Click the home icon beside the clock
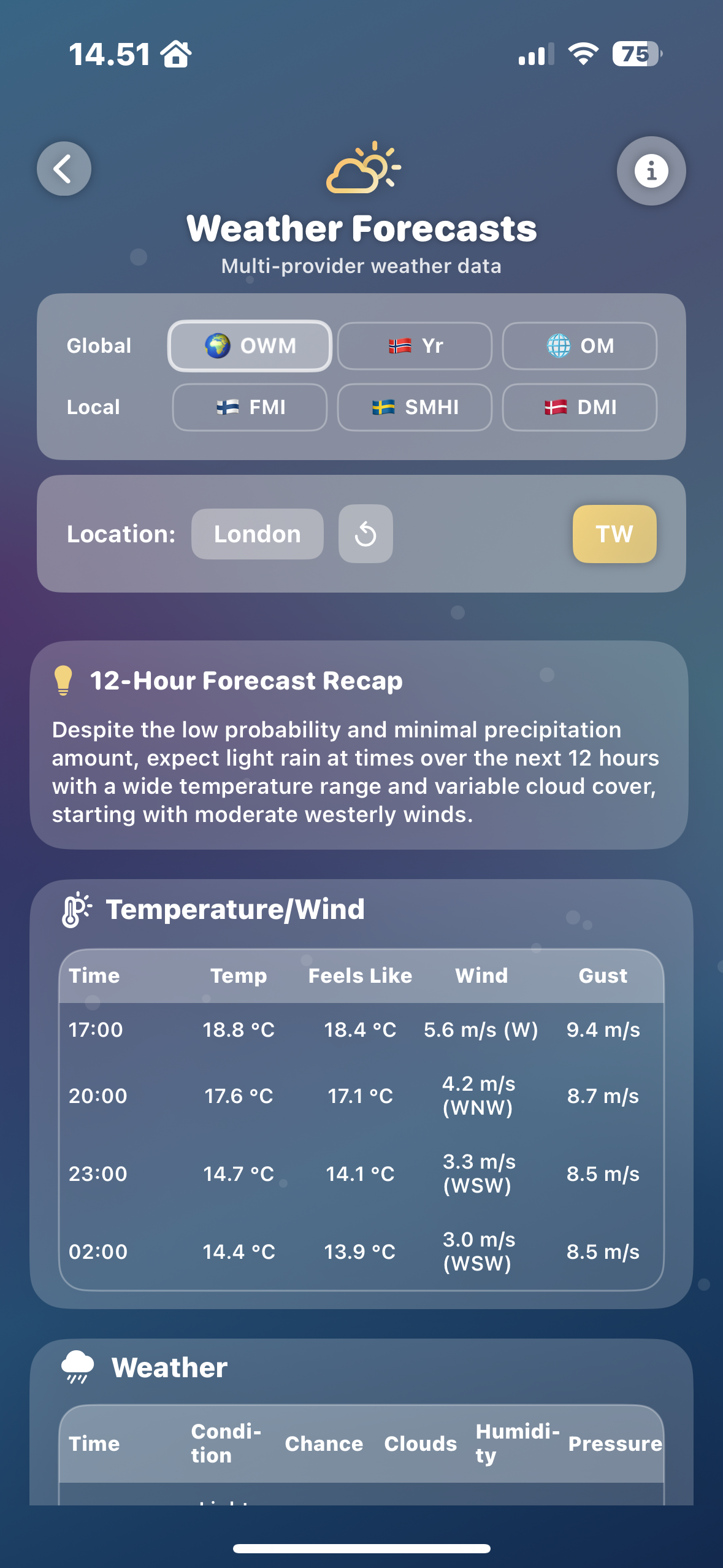Image resolution: width=723 pixels, height=1568 pixels. tap(177, 56)
